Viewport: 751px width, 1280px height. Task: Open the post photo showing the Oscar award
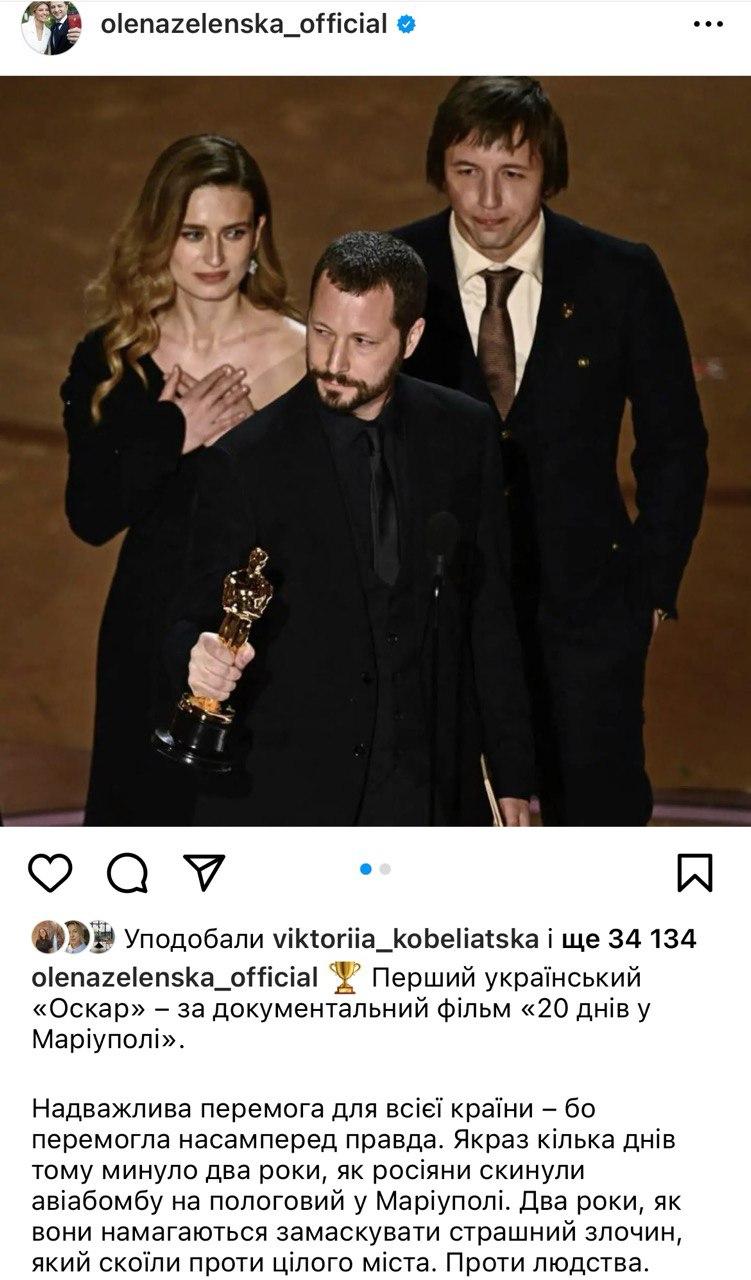tap(375, 450)
